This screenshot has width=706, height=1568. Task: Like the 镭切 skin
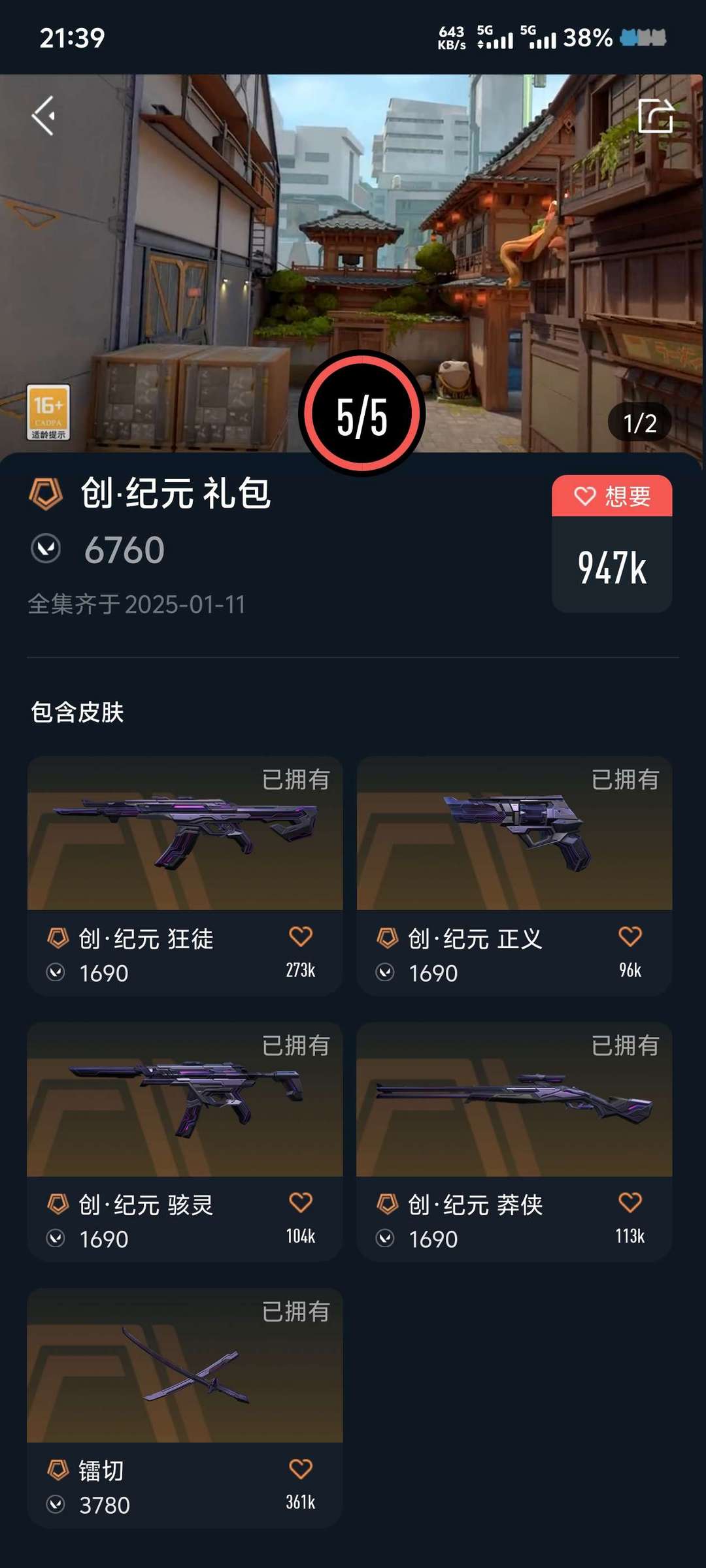click(x=301, y=1469)
